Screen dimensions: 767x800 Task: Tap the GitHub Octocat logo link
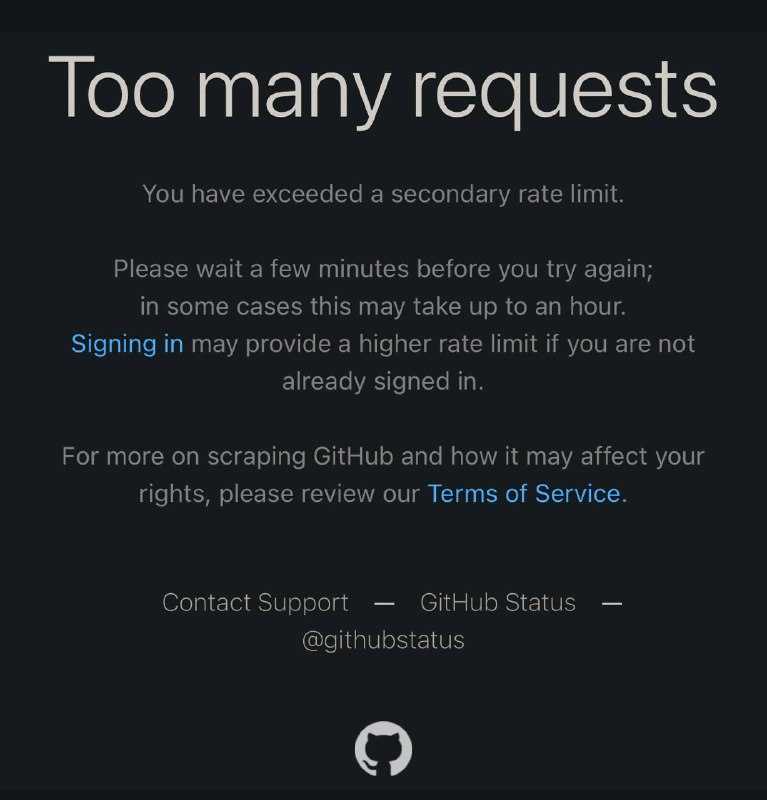coord(383,749)
